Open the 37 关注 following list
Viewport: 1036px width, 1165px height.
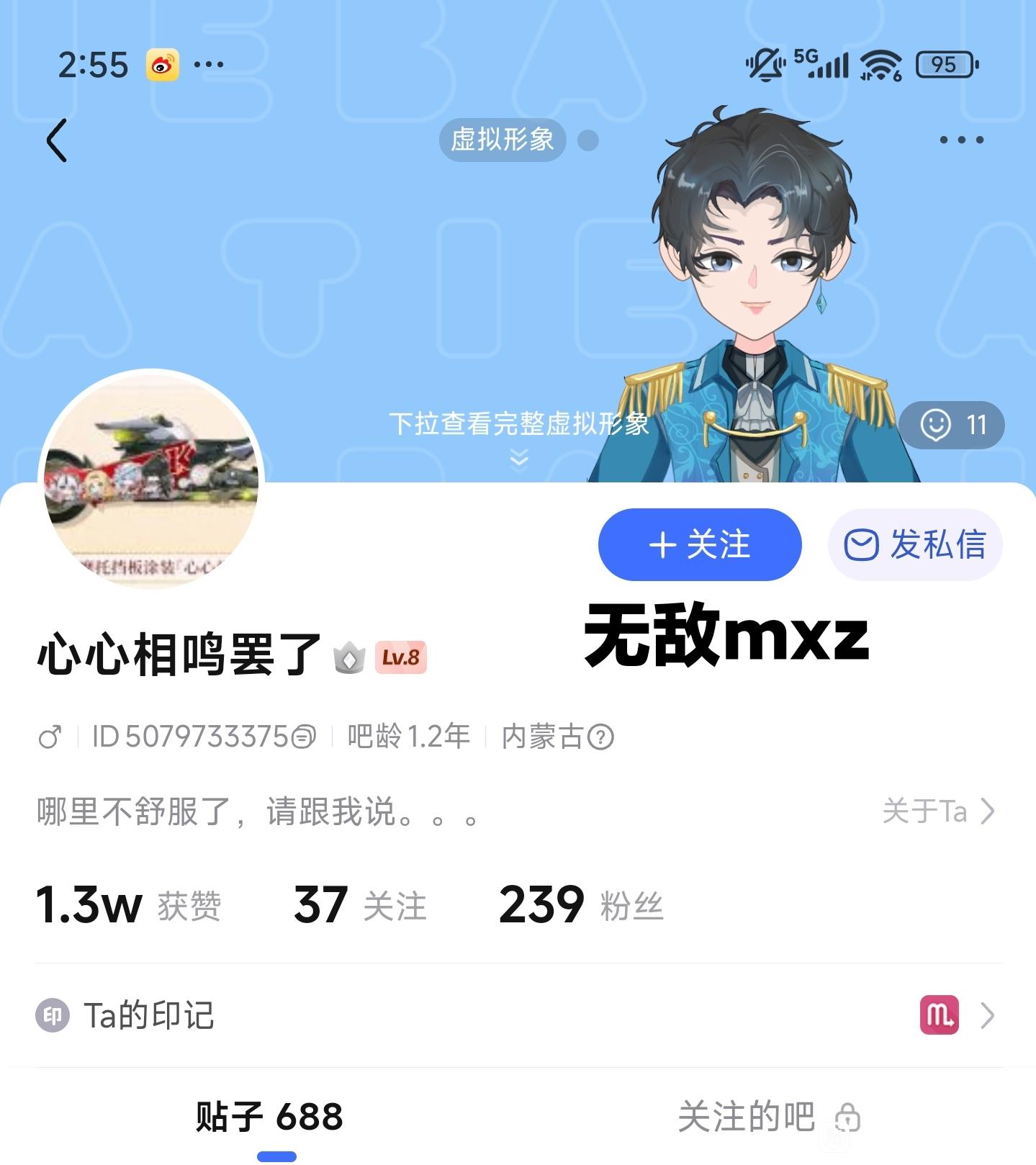(x=360, y=905)
